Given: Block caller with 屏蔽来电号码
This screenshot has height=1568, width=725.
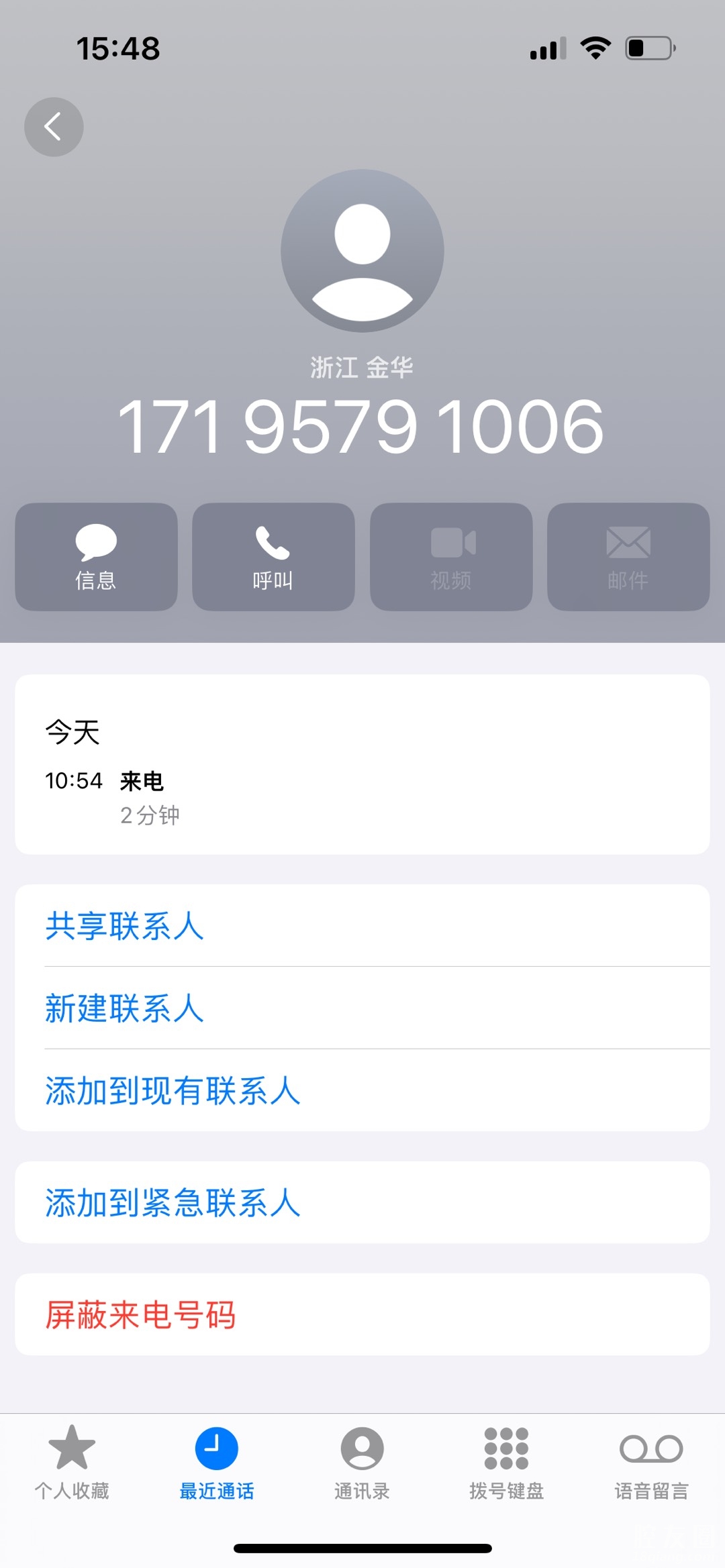Looking at the screenshot, I should pyautogui.click(x=141, y=1314).
